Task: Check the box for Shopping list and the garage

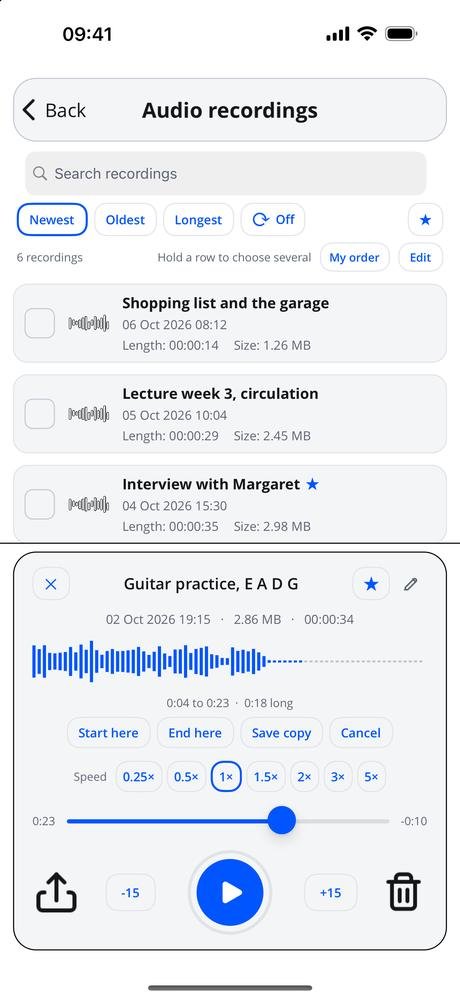Action: tap(40, 323)
